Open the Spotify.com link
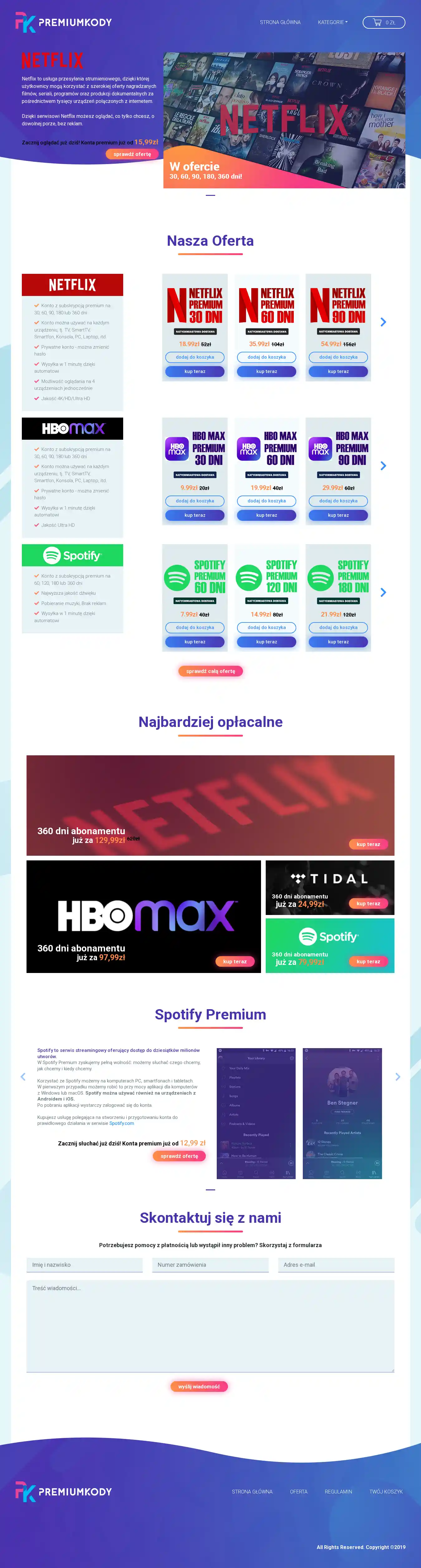 point(122,1123)
